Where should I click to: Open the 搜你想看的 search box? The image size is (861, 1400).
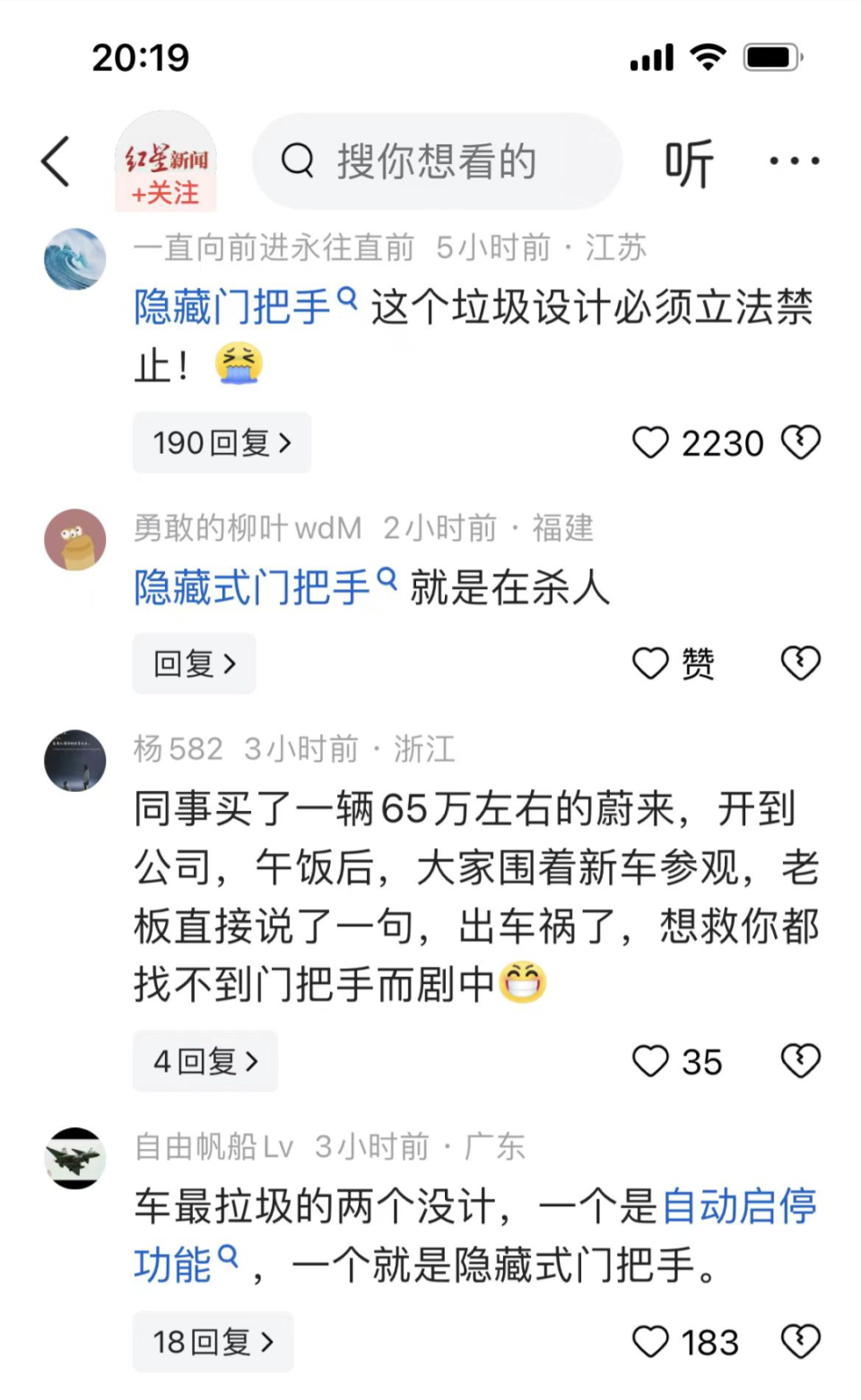pyautogui.click(x=437, y=161)
